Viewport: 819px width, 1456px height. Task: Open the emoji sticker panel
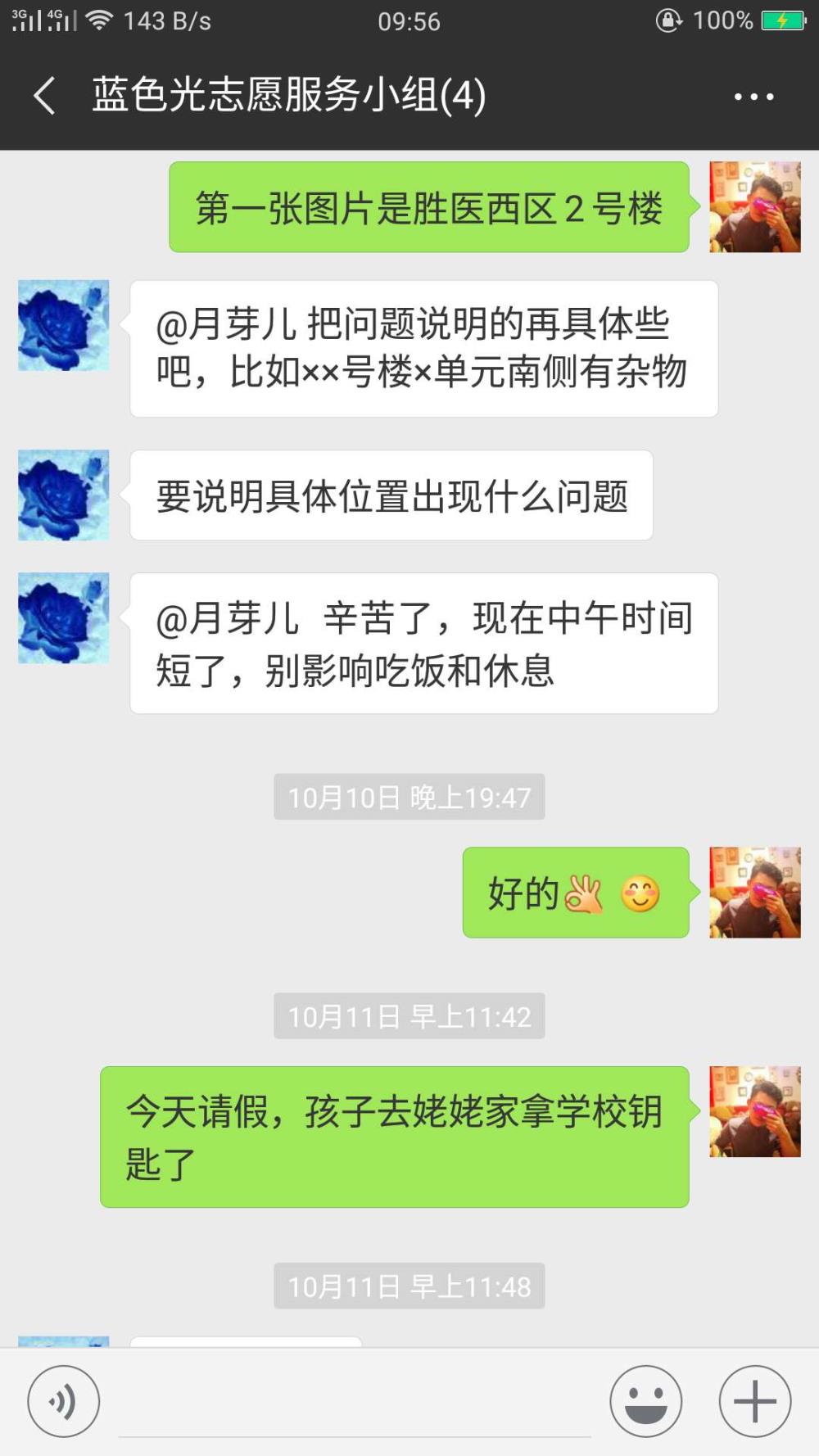pyautogui.click(x=645, y=1401)
